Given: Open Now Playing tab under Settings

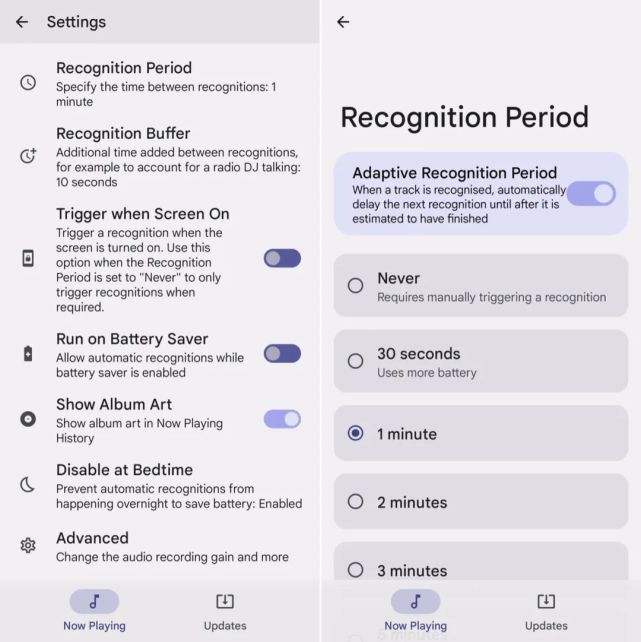Looking at the screenshot, I should 94,610.
